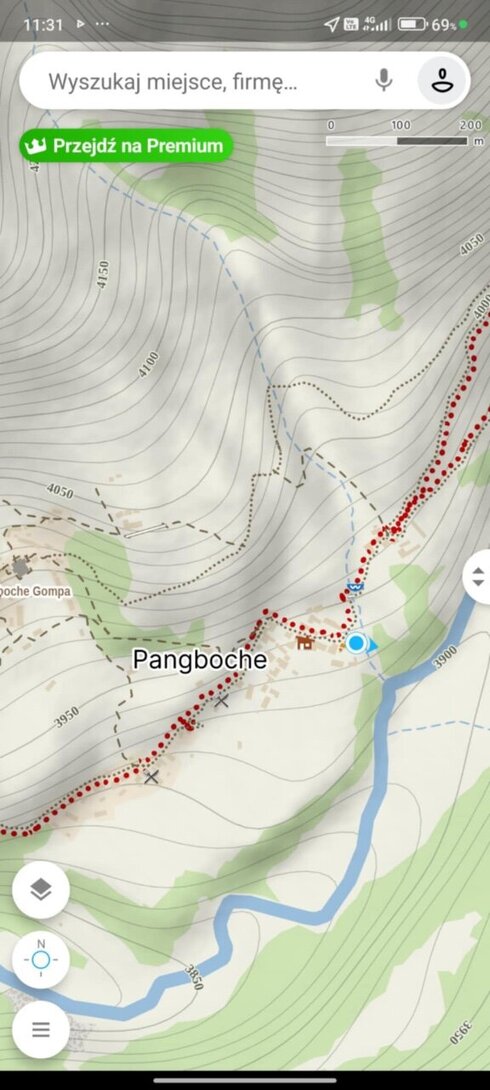Center the map with the compass button
This screenshot has height=1090, width=490.
[41, 960]
